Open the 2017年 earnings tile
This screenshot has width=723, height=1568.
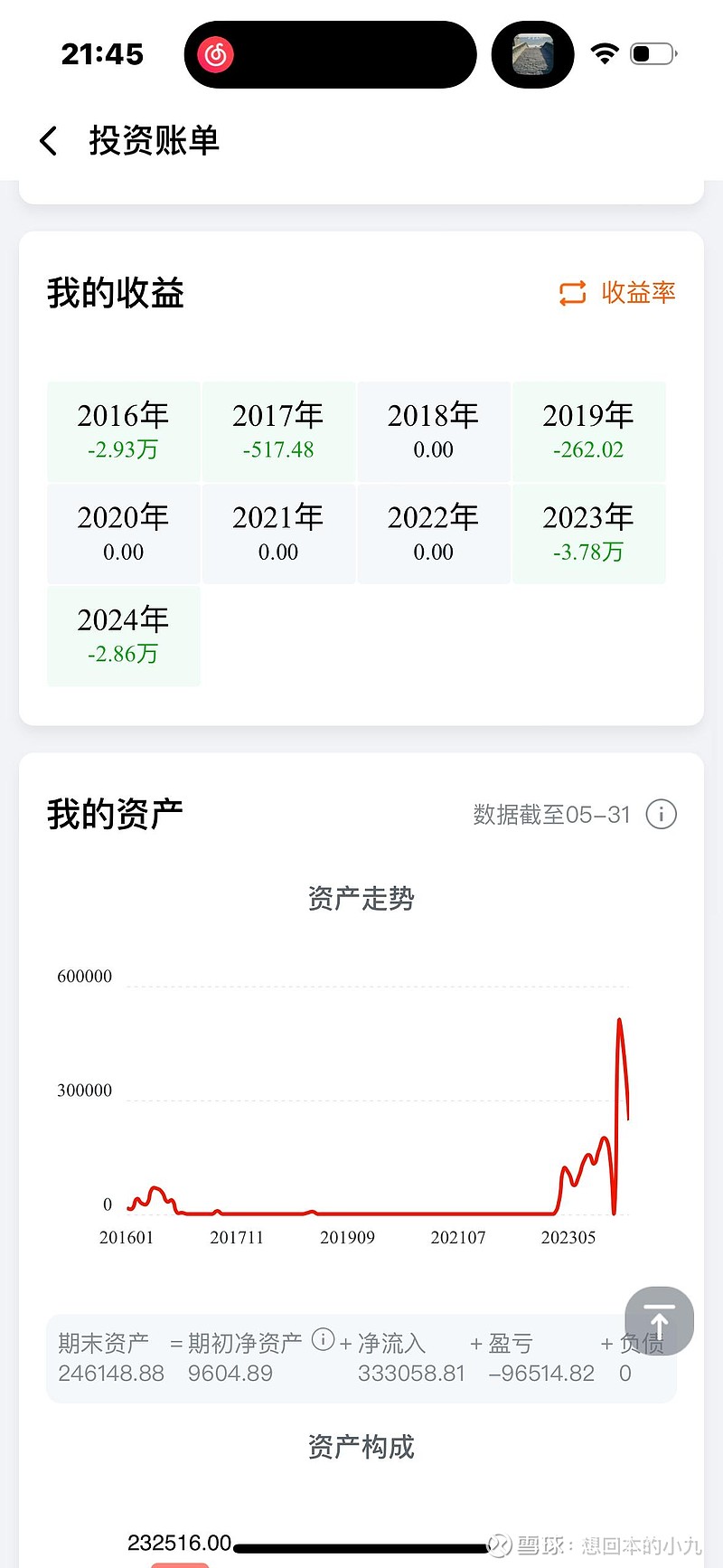coord(278,431)
